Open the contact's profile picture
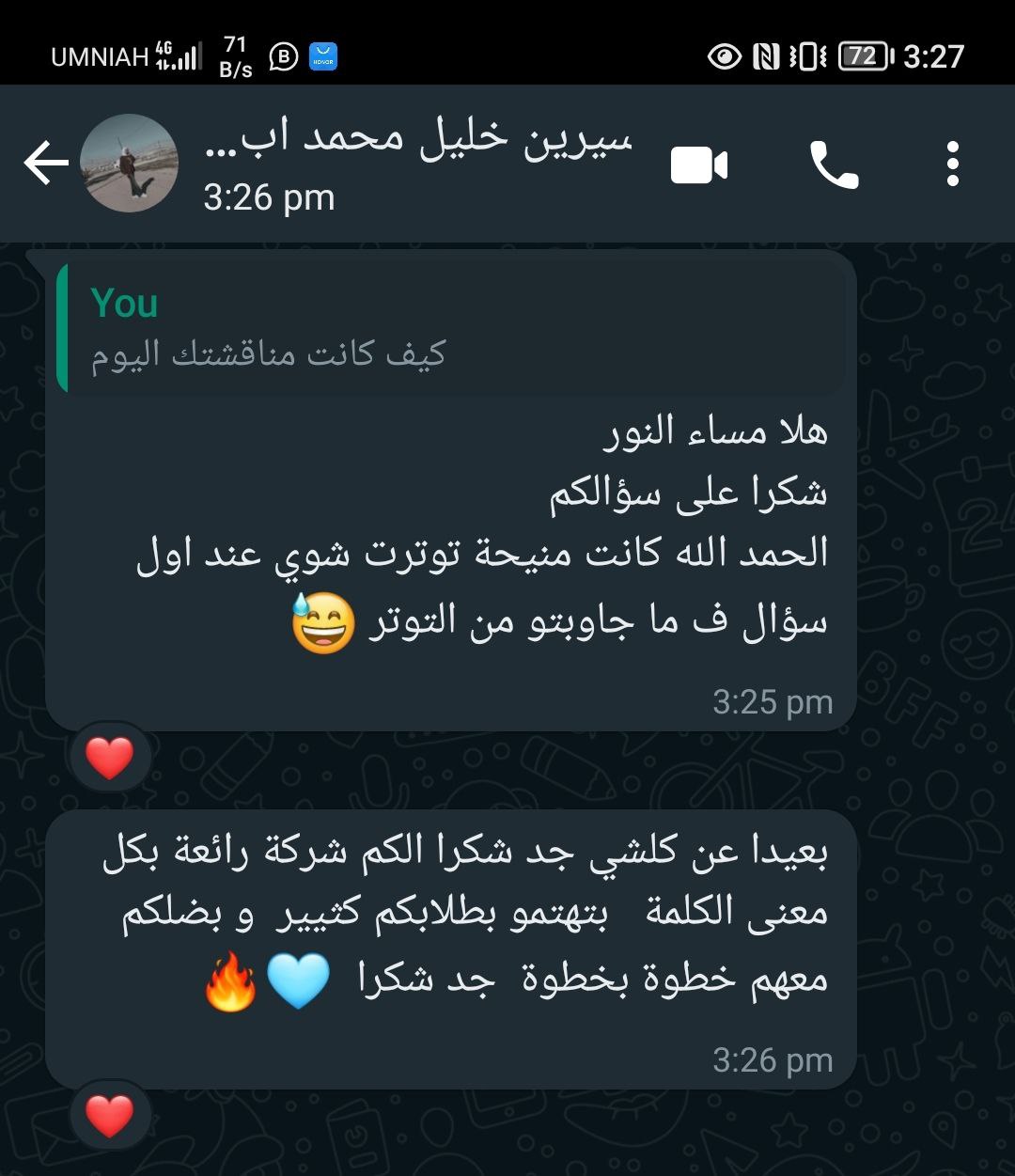1015x1176 pixels. (x=129, y=165)
